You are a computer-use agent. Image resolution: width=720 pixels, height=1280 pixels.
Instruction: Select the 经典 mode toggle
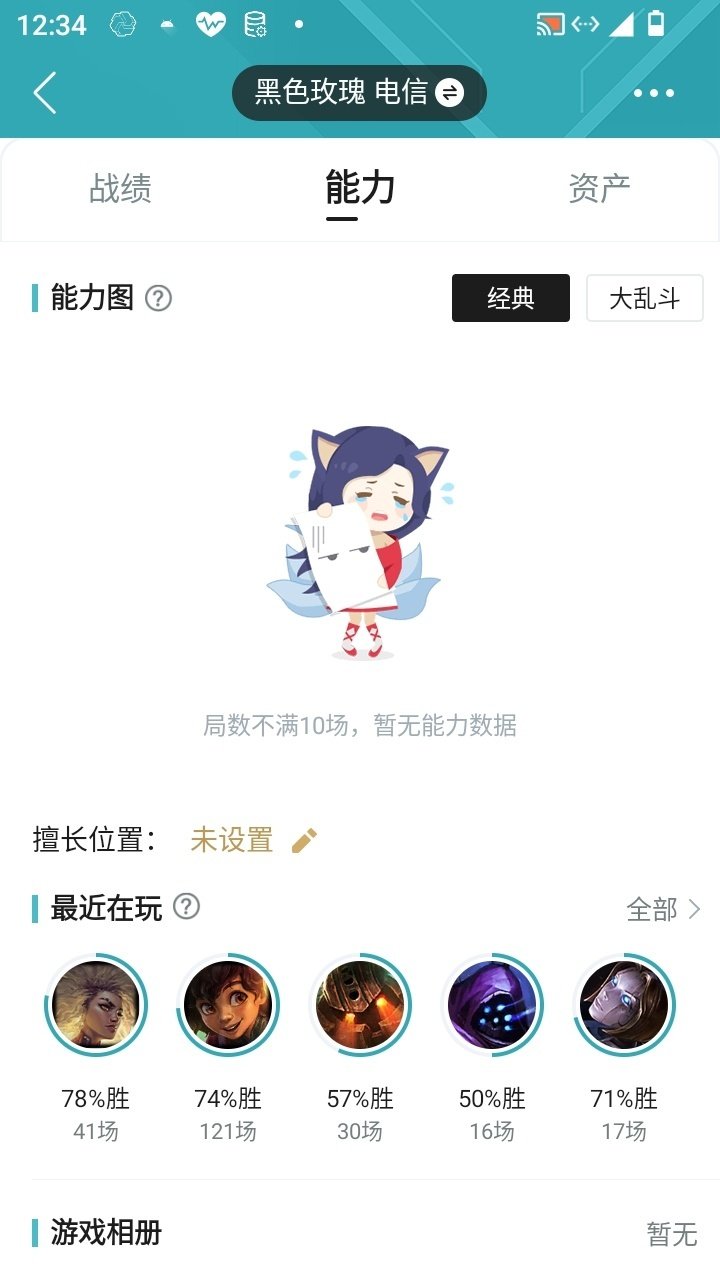[511, 297]
